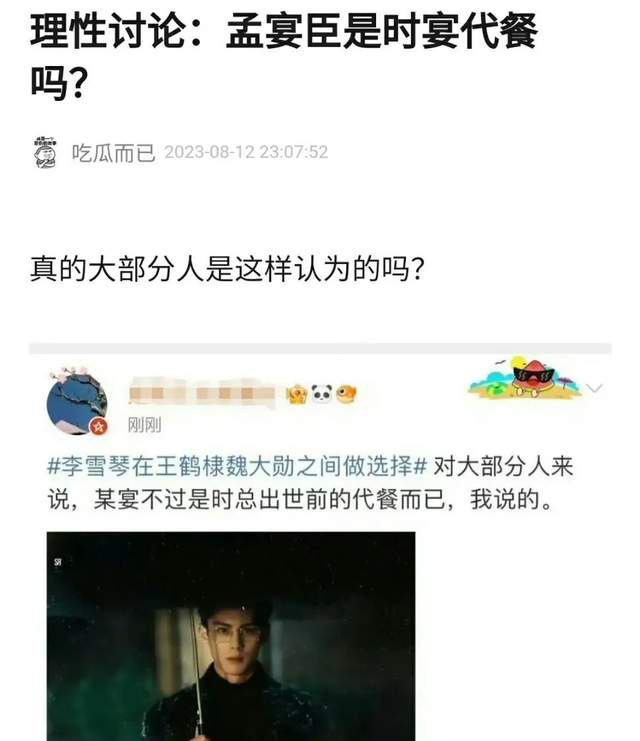Tap the author's avatar beside 吃瓜而已
Image resolution: width=640 pixels, height=741 pixels.
(x=46, y=153)
